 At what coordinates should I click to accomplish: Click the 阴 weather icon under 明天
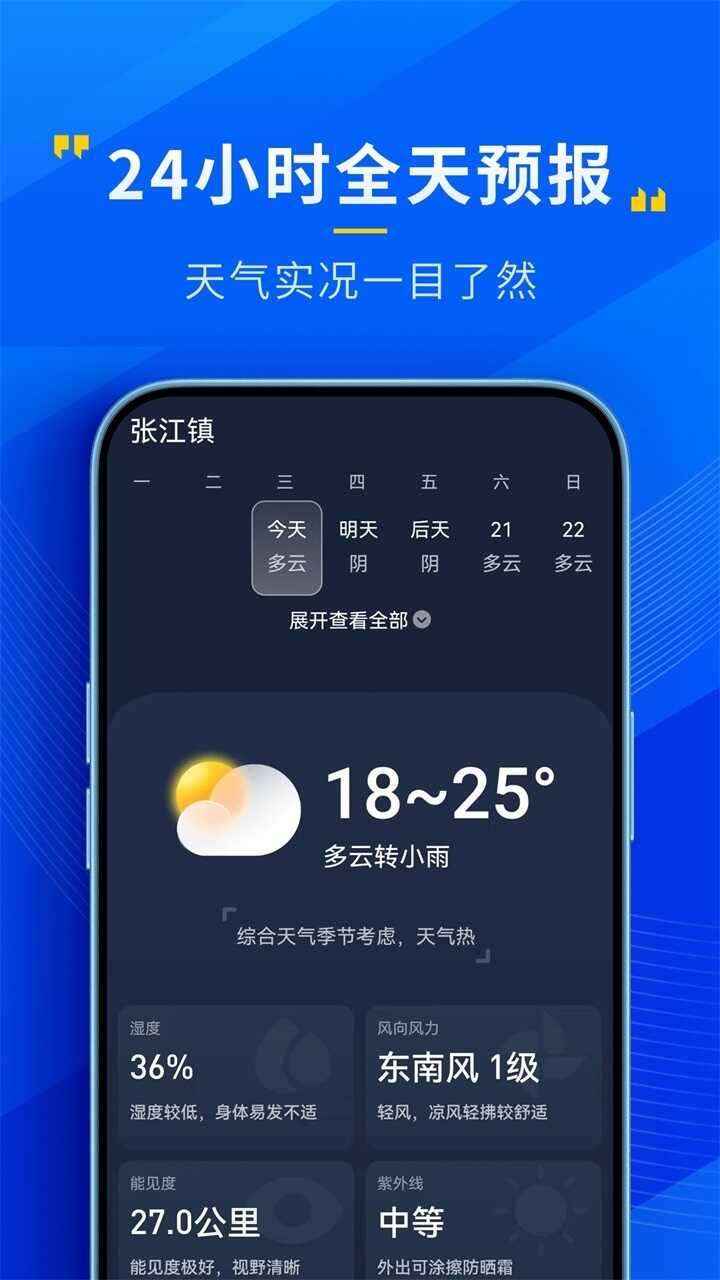(359, 563)
